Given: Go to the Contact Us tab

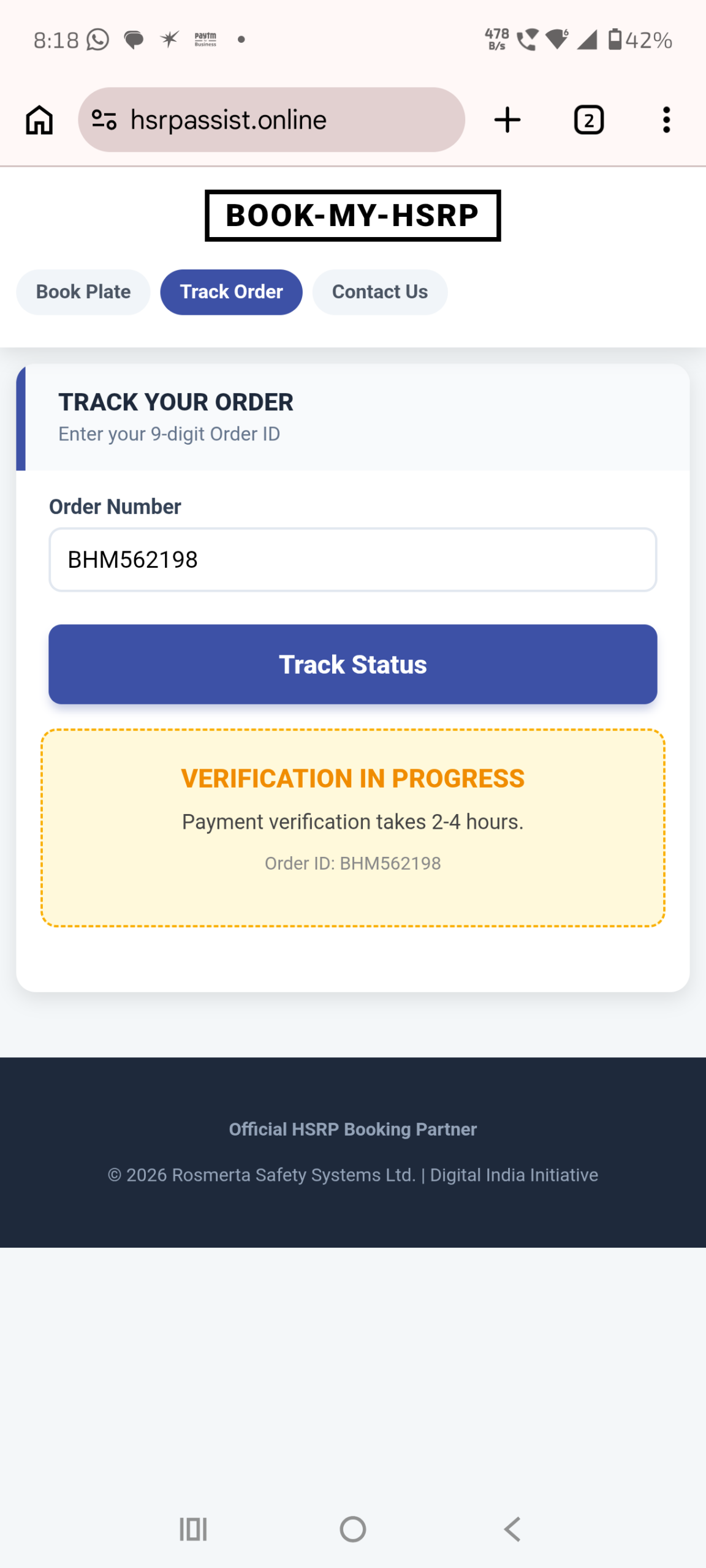Looking at the screenshot, I should pyautogui.click(x=379, y=292).
